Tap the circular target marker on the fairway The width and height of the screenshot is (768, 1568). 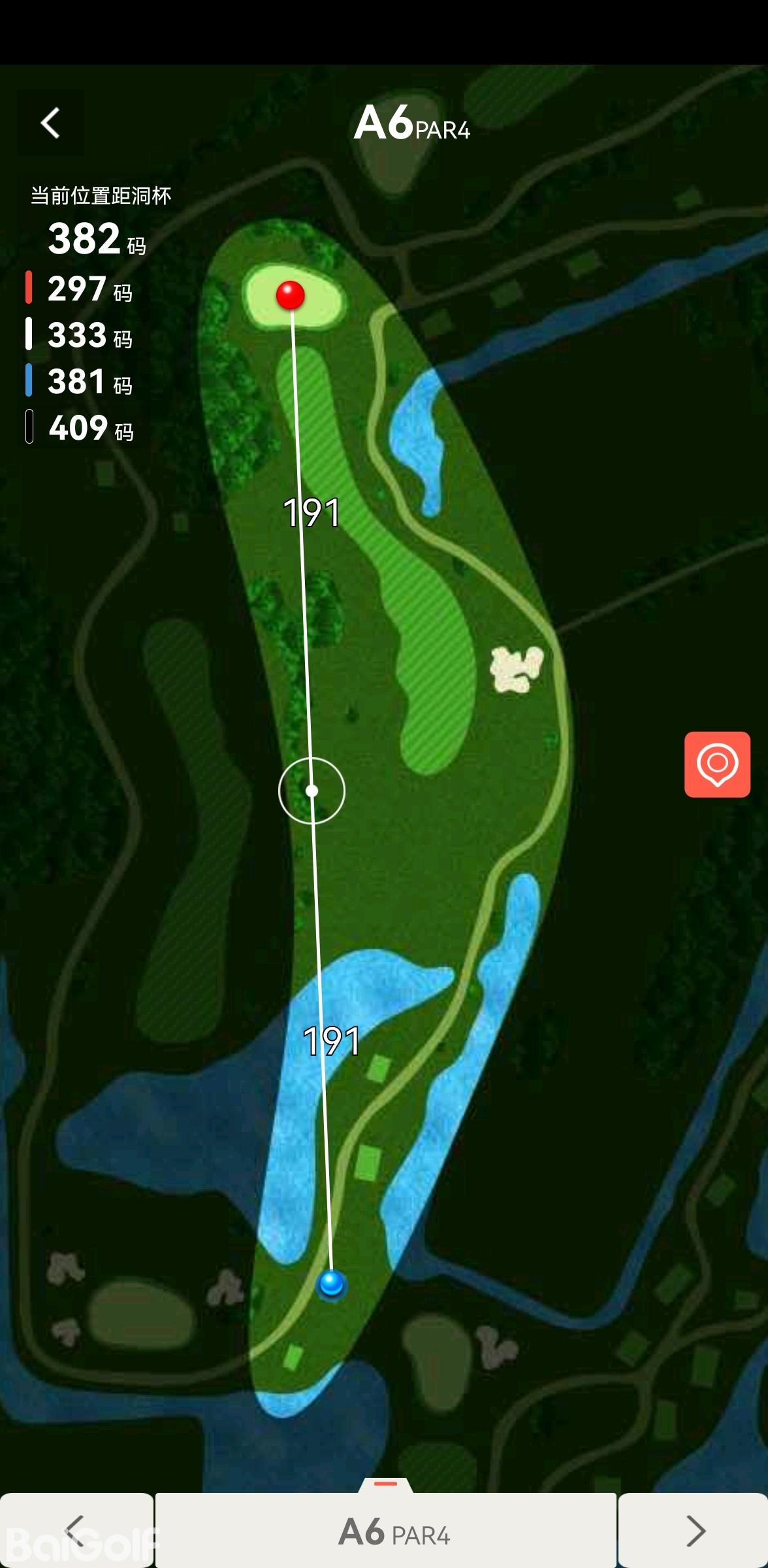(312, 791)
